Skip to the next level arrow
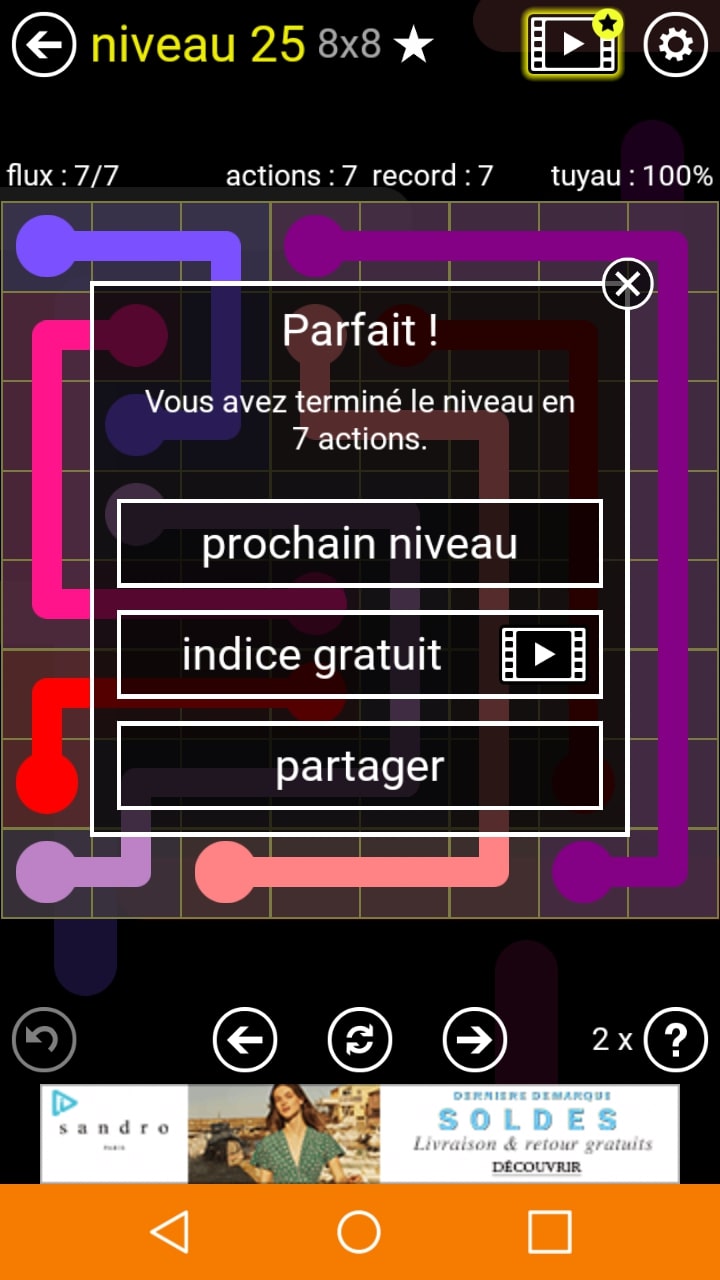The height and width of the screenshot is (1280, 720). tap(474, 1040)
